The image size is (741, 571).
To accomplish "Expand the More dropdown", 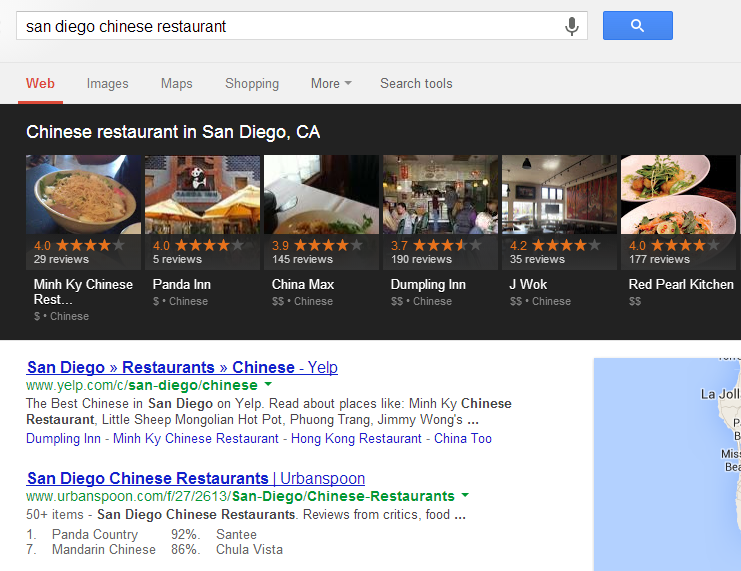I will pos(331,84).
